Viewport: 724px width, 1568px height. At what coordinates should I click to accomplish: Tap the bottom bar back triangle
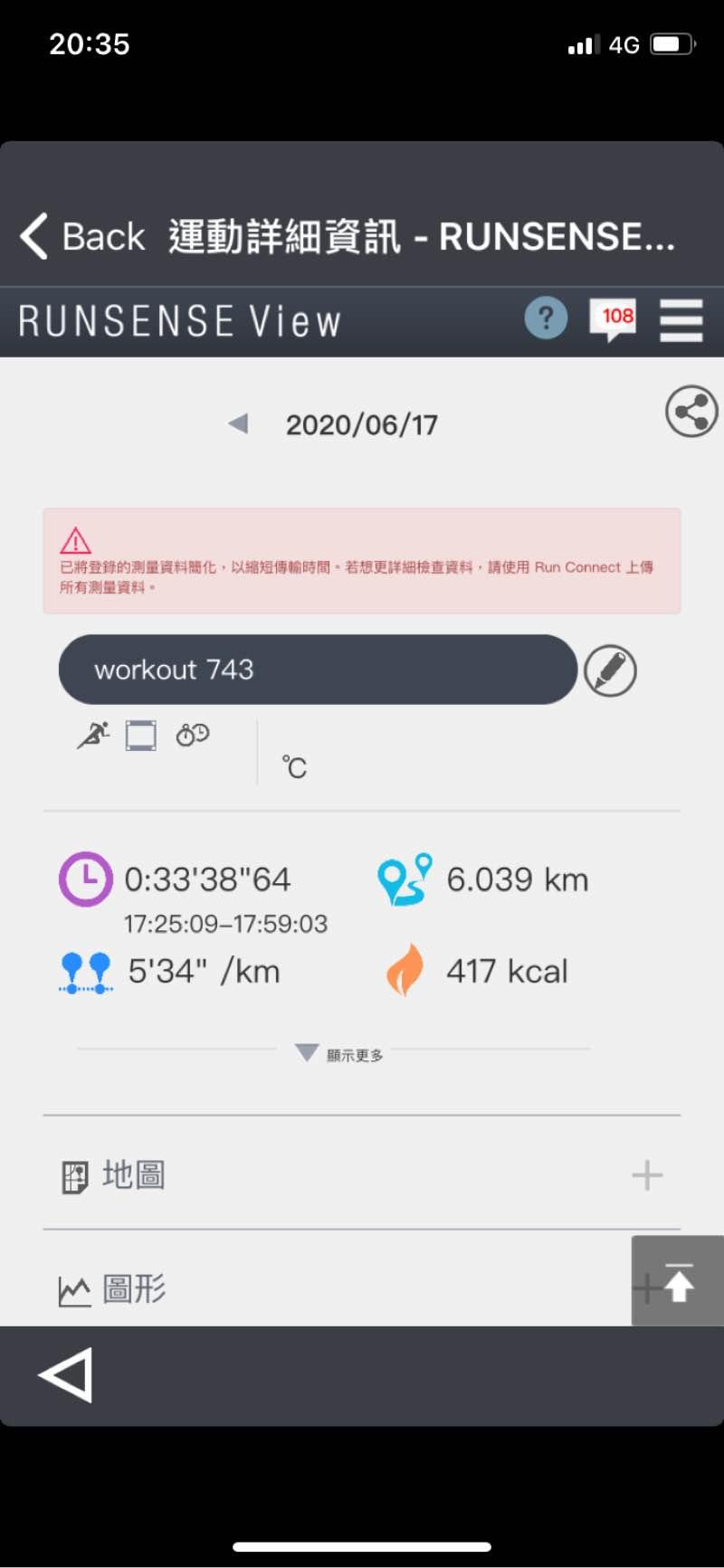click(66, 1374)
